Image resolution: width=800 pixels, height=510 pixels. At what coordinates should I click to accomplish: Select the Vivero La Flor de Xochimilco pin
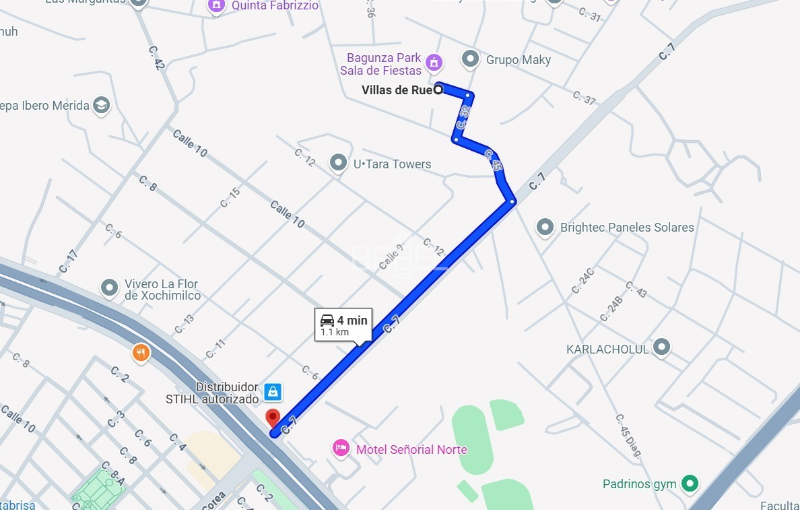[111, 284]
